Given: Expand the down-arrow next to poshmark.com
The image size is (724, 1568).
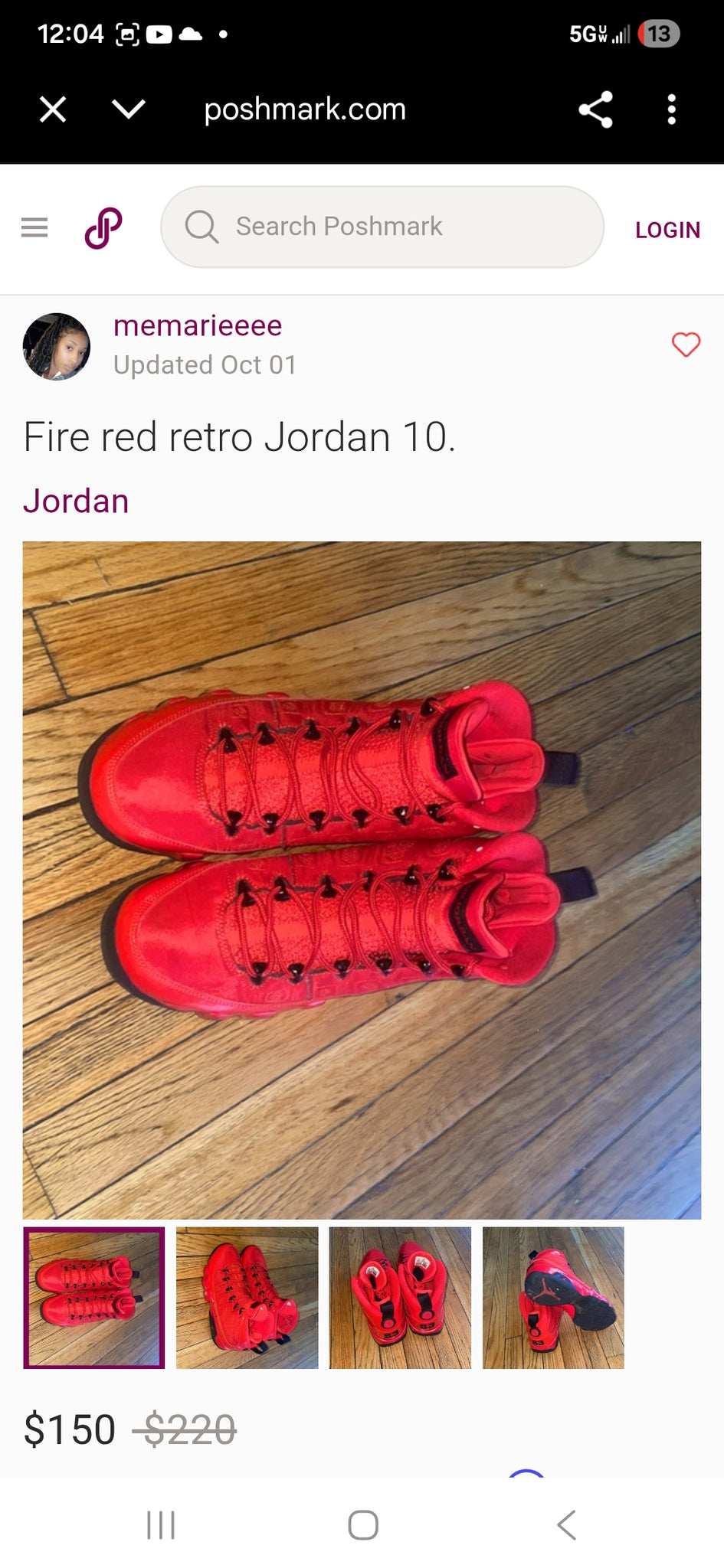Looking at the screenshot, I should point(129,109).
